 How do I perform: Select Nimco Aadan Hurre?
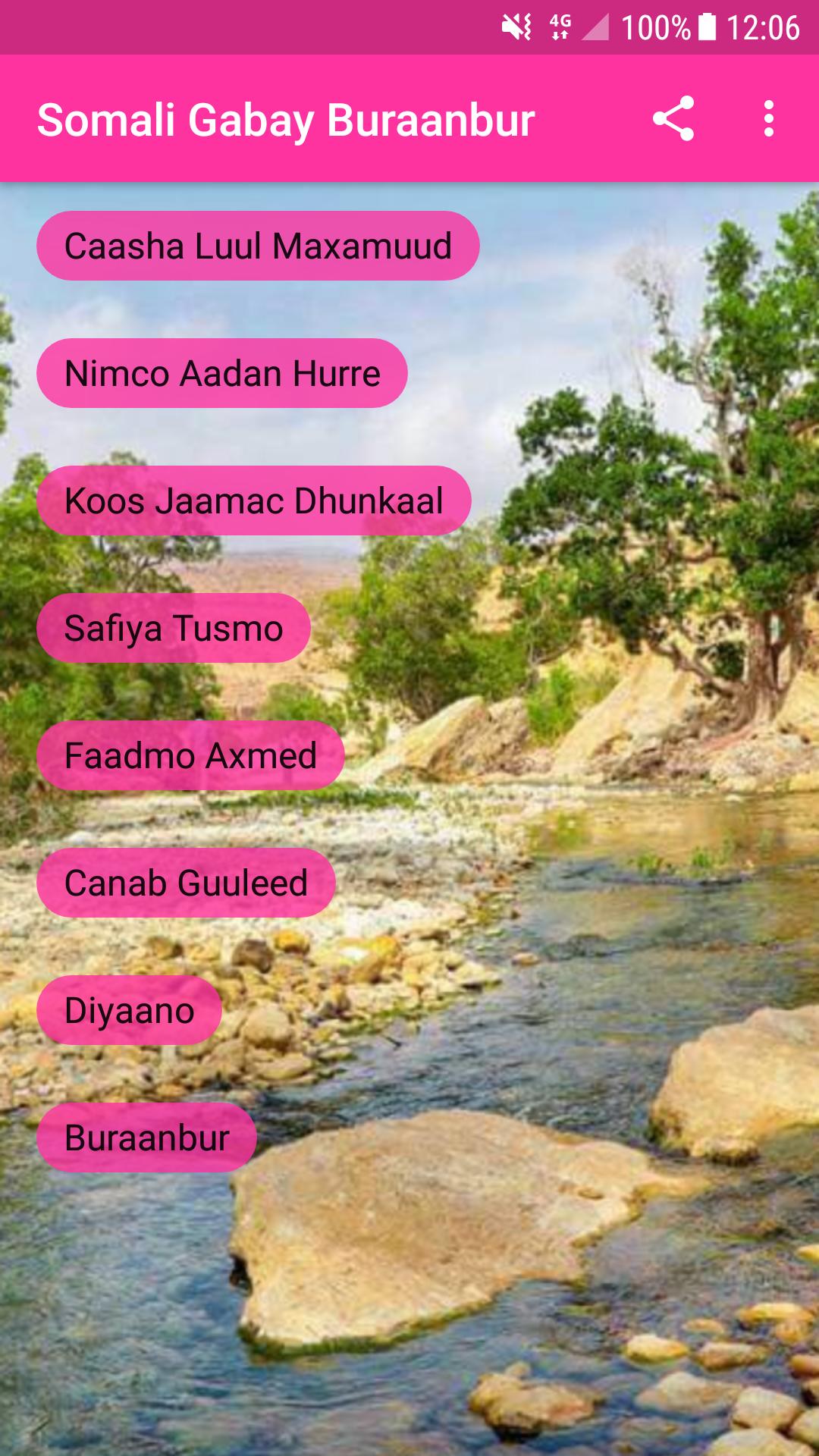[x=222, y=374]
